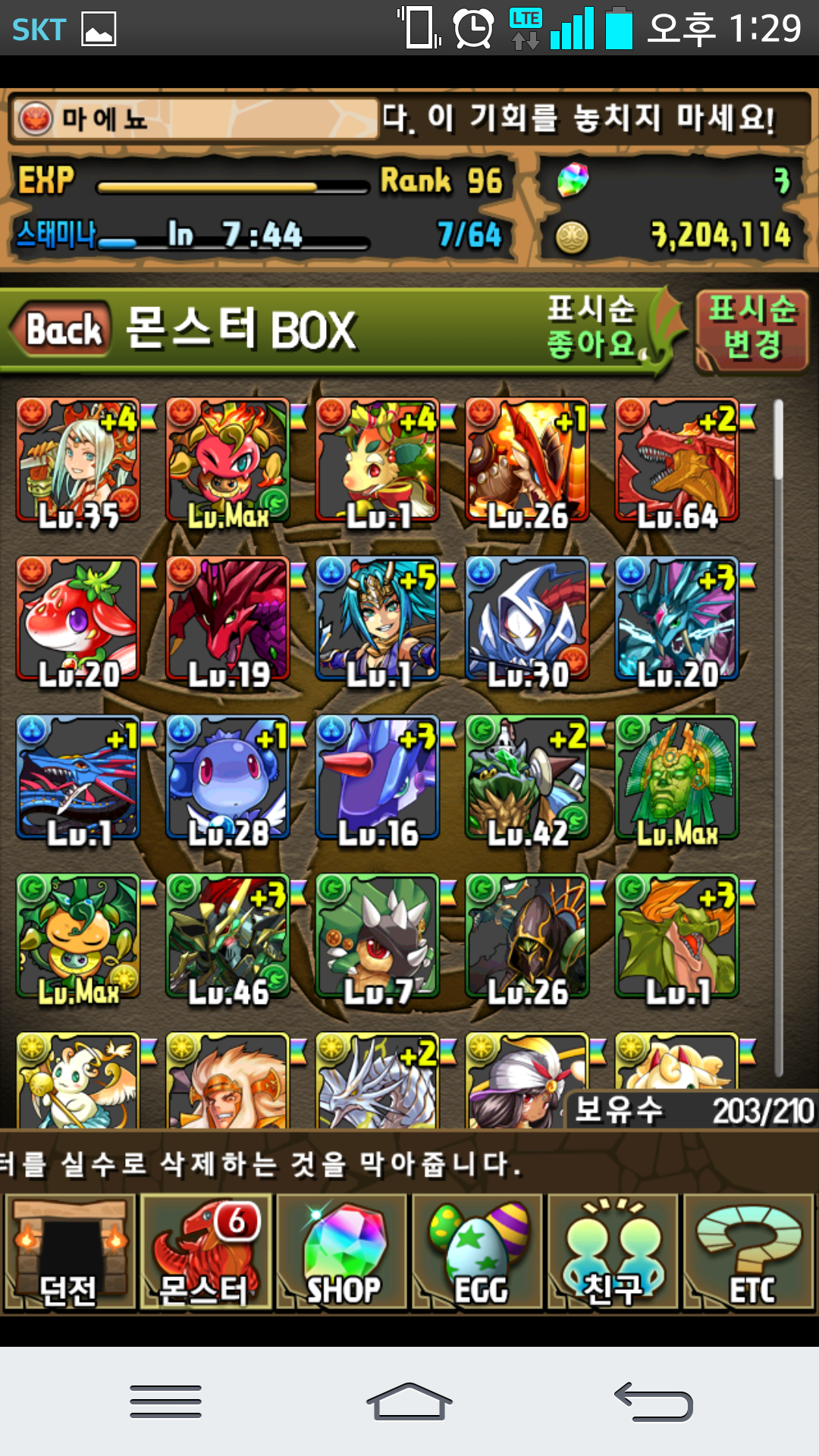Open the ETC tab

(749, 1253)
